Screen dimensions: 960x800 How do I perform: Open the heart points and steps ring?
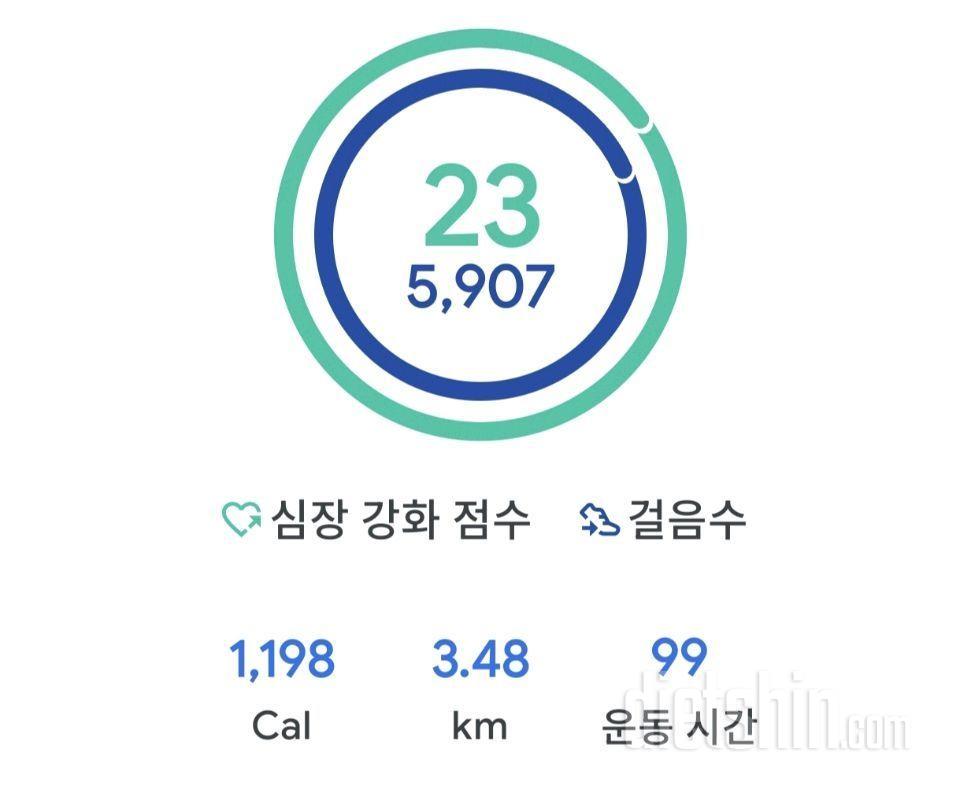tap(480, 236)
